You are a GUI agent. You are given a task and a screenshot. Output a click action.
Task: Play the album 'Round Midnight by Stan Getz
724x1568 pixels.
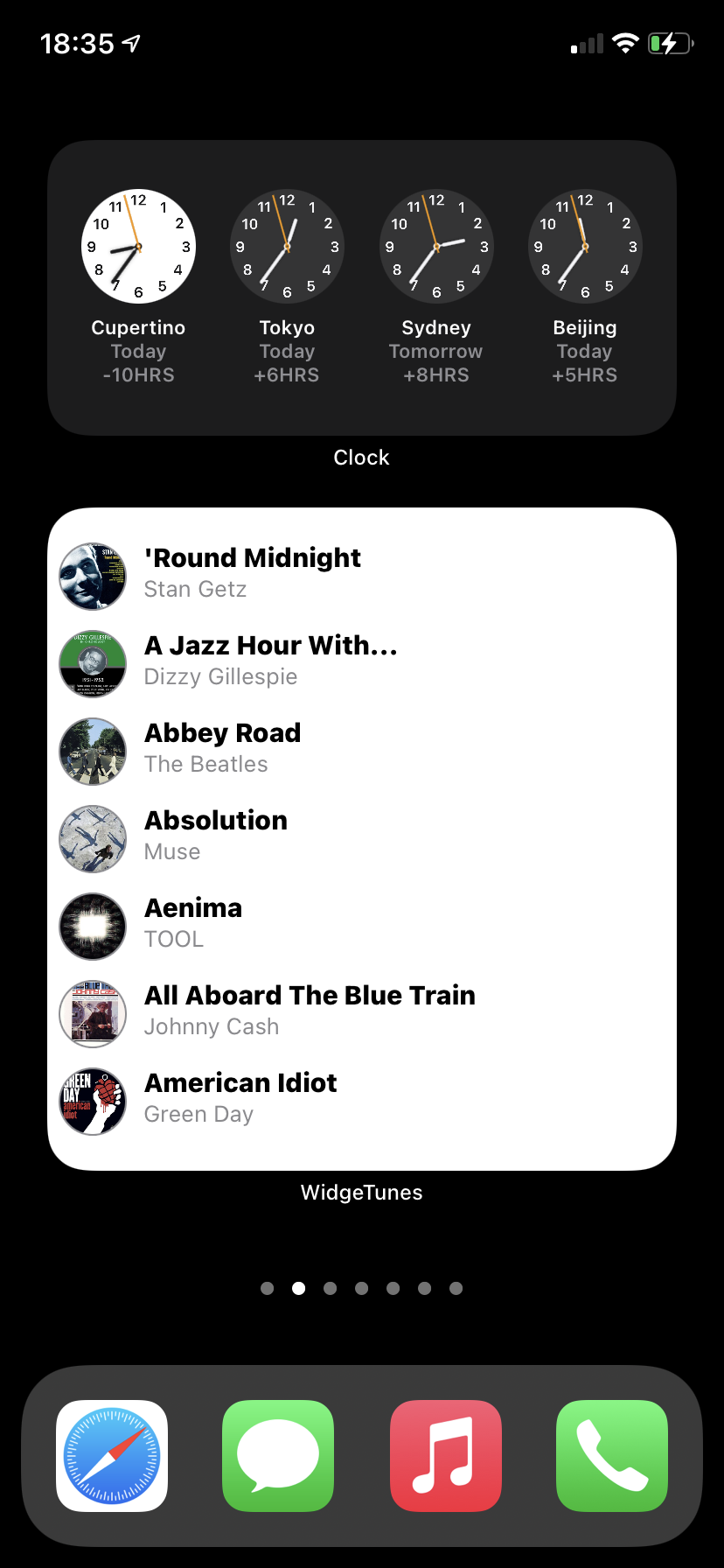click(252, 574)
